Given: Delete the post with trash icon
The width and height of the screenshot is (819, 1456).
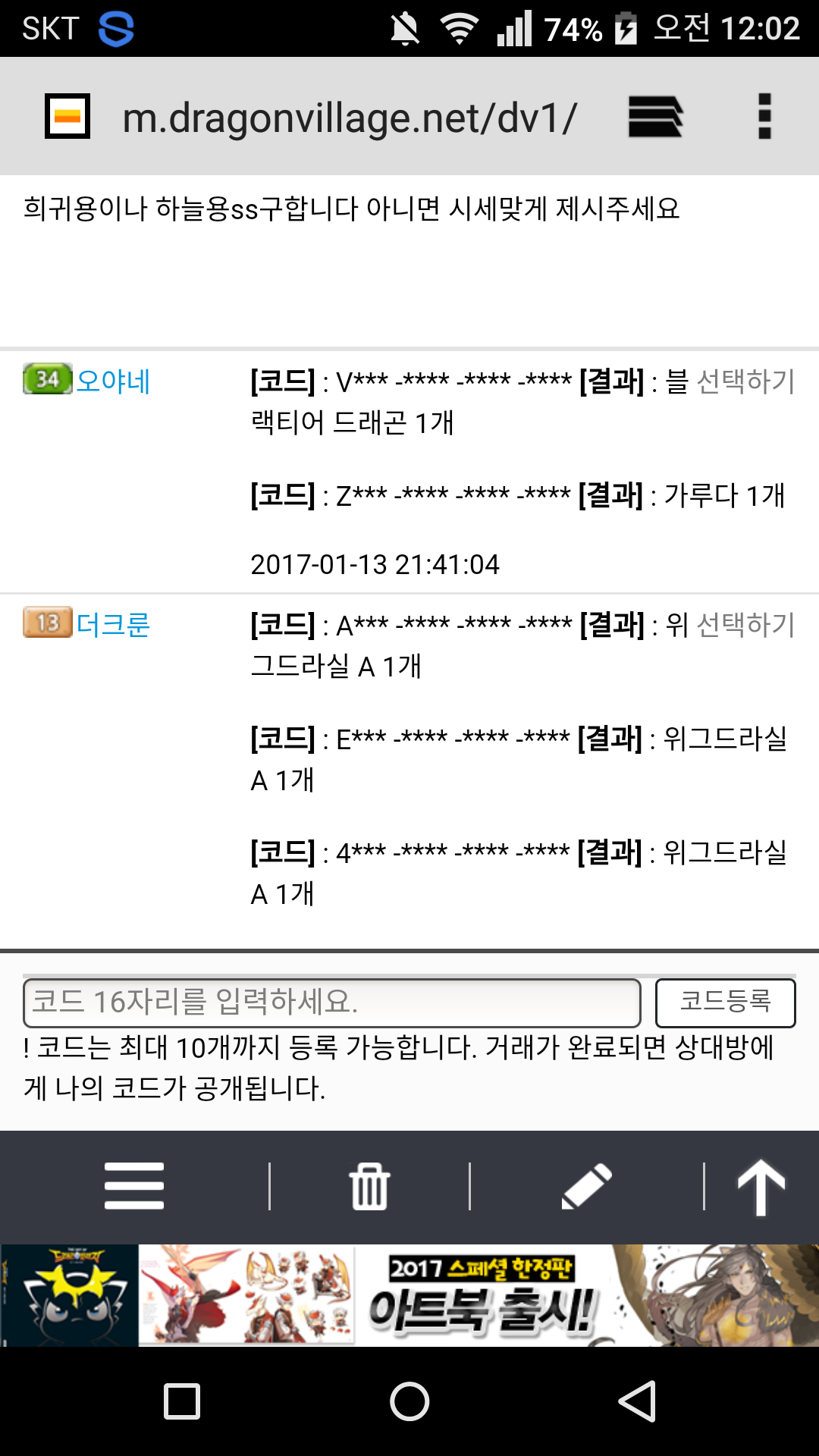Looking at the screenshot, I should click(369, 1186).
